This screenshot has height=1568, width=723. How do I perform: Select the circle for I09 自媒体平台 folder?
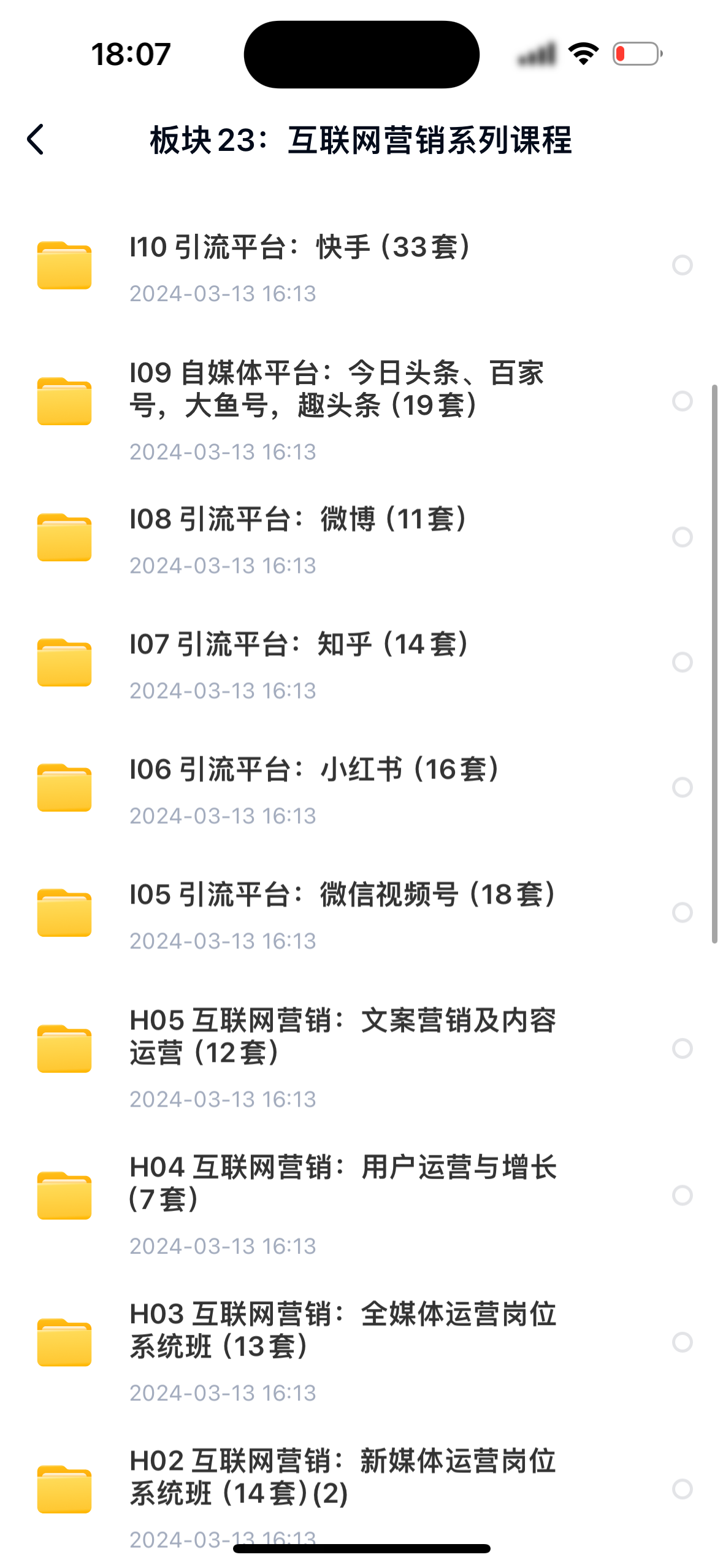pos(682,401)
